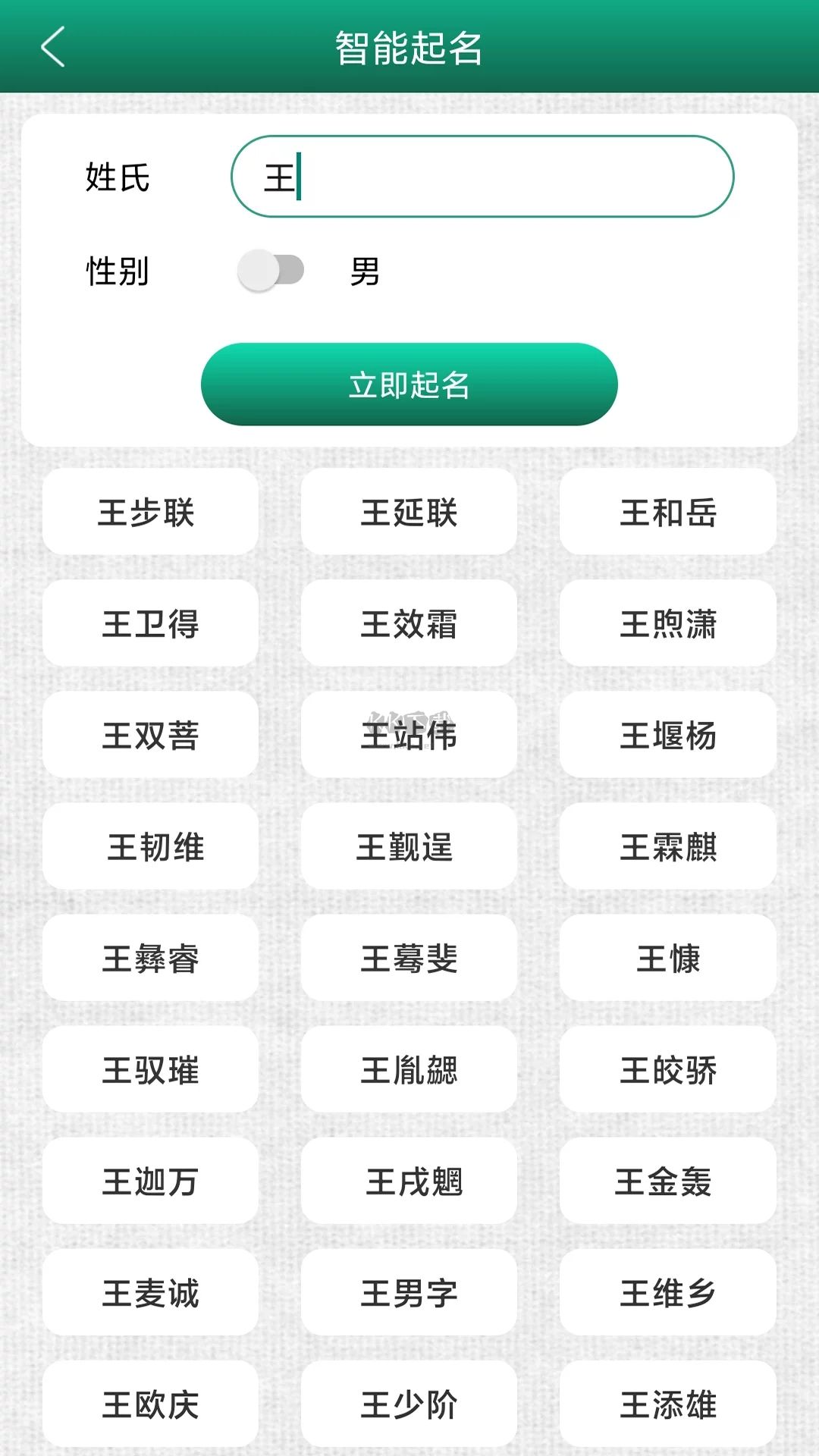This screenshot has height=1456, width=819.
Task: Select the name 王堰杨
Action: click(x=667, y=734)
